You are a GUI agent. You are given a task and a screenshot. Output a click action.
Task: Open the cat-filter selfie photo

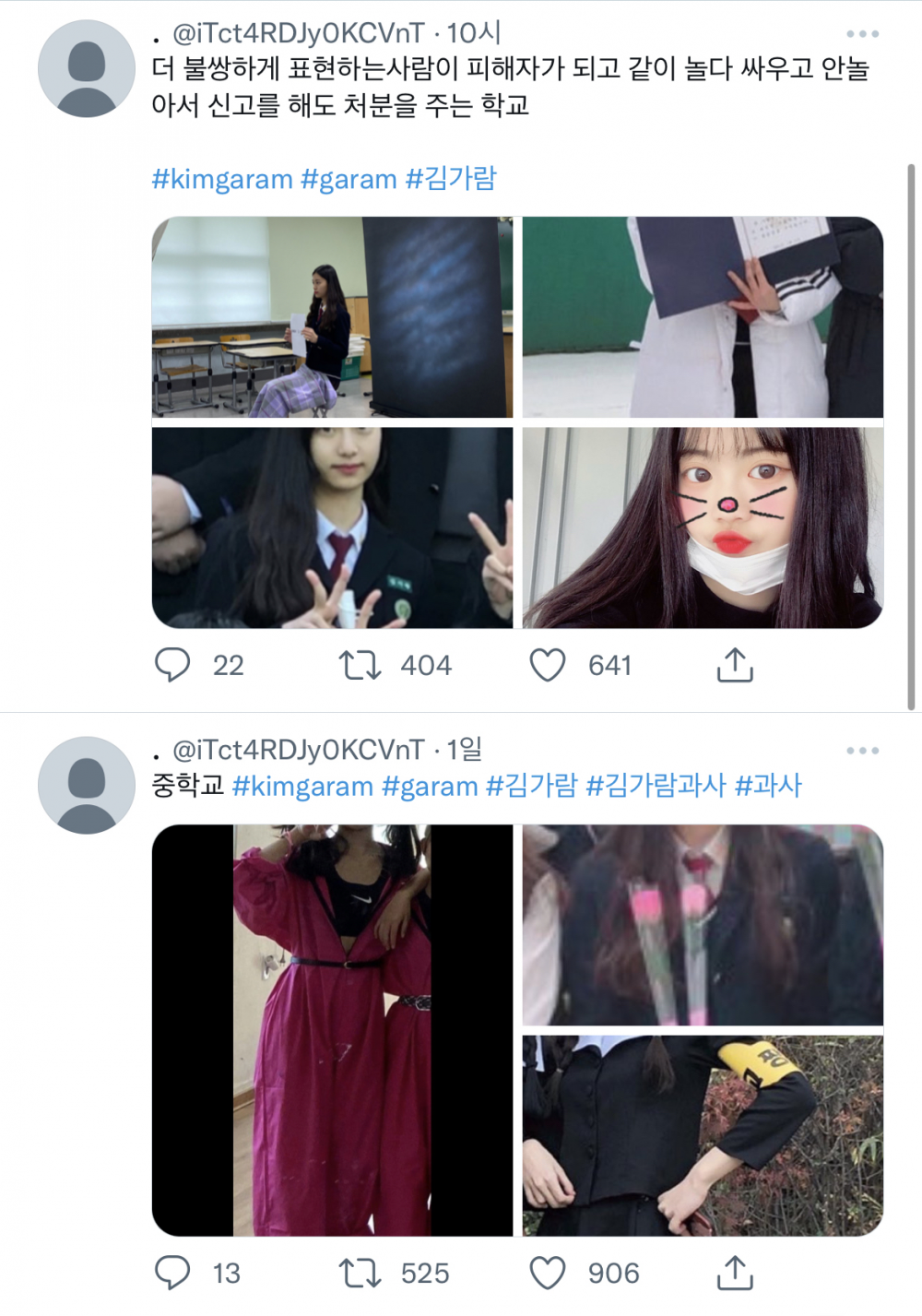coord(703,528)
